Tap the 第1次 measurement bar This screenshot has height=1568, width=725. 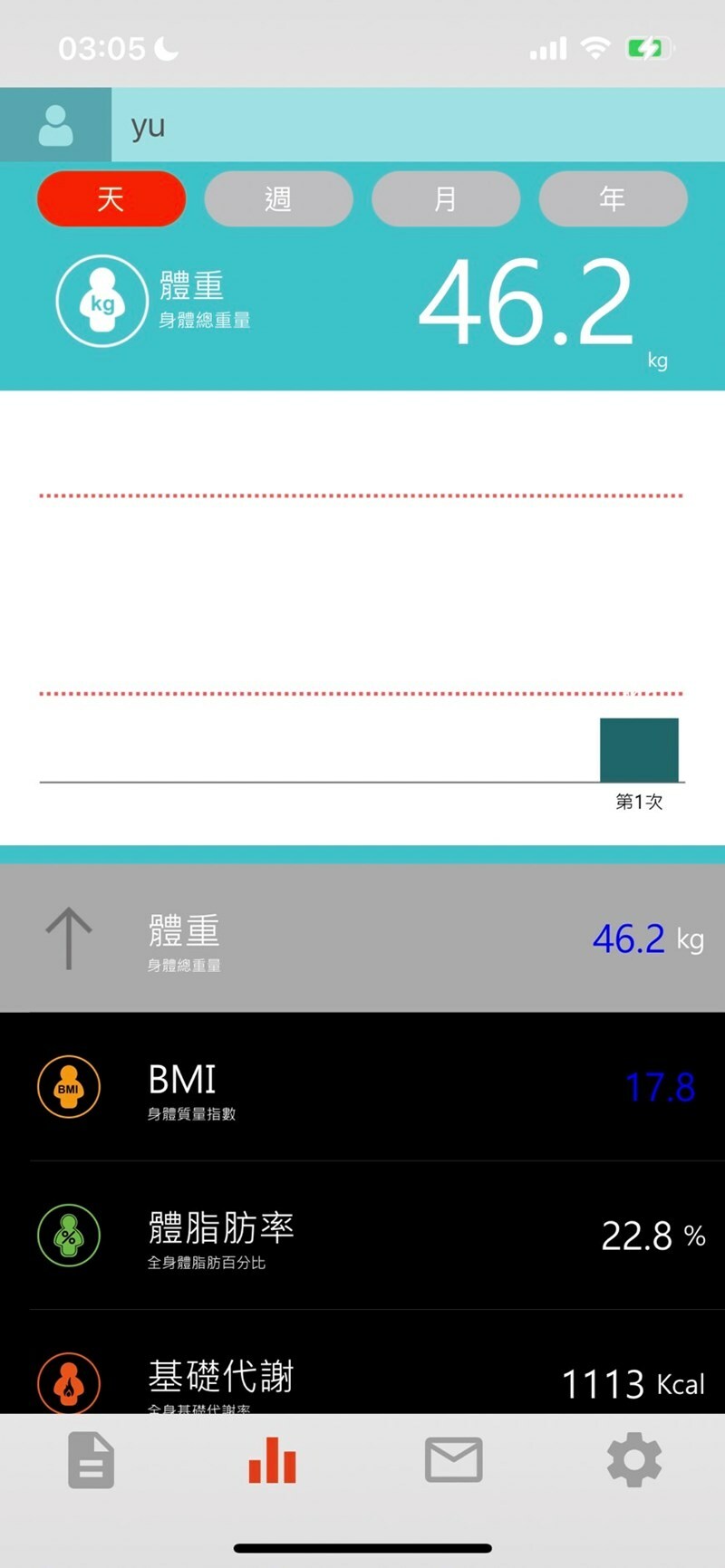639,750
